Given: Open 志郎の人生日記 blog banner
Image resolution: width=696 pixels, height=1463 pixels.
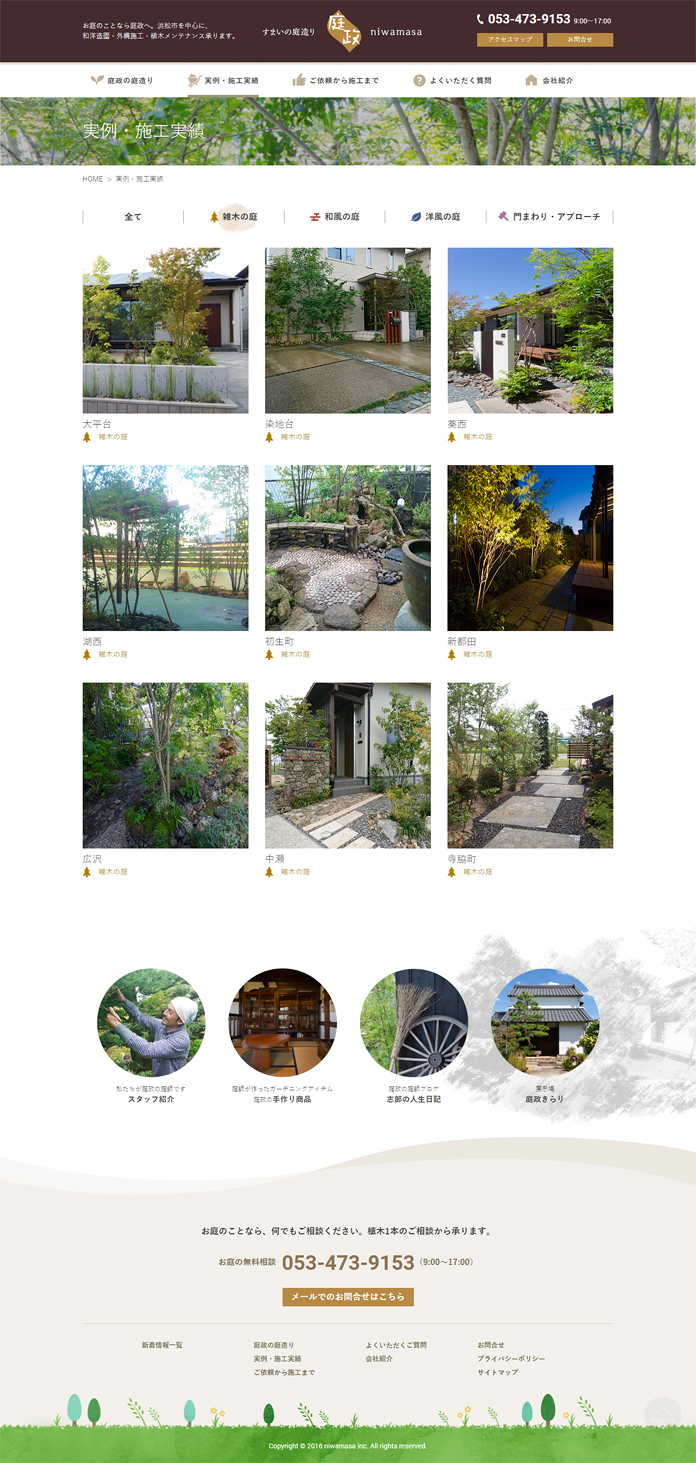Looking at the screenshot, I should point(414,1022).
